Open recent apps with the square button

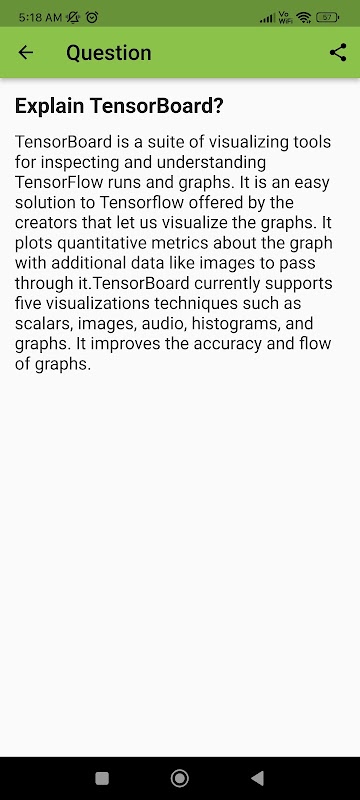click(x=102, y=778)
